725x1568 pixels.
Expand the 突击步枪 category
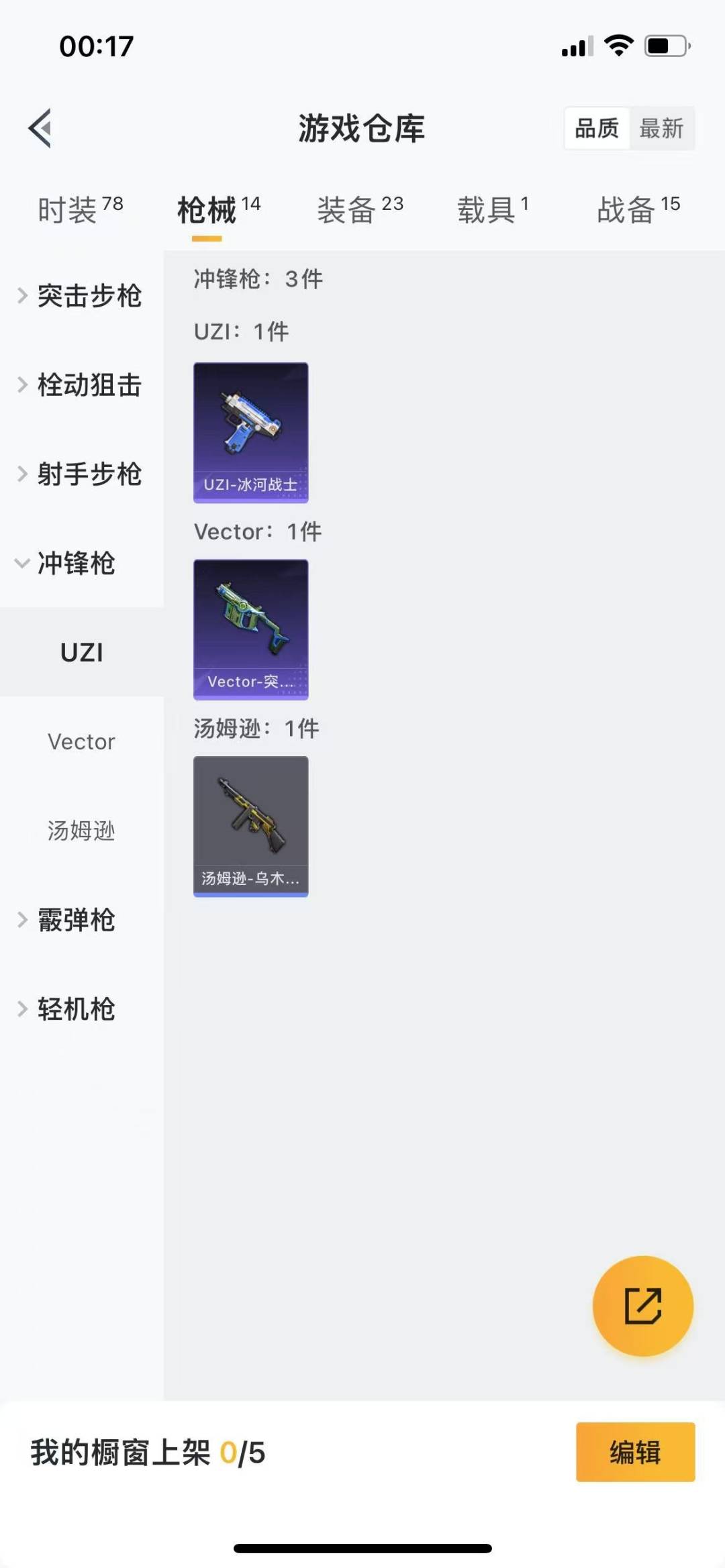click(81, 295)
